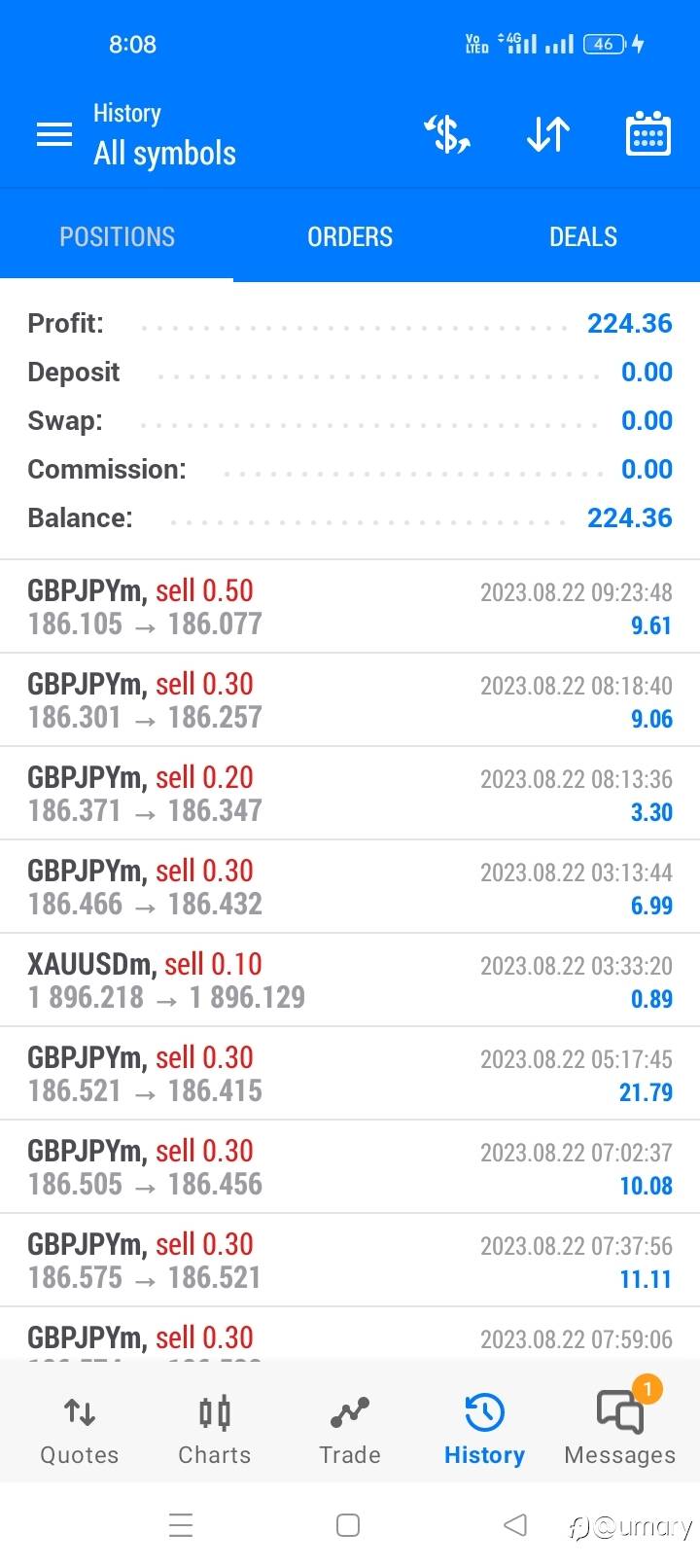Viewport: 700px width, 1568px height.
Task: Go to the Quotes tab
Action: 79,1428
